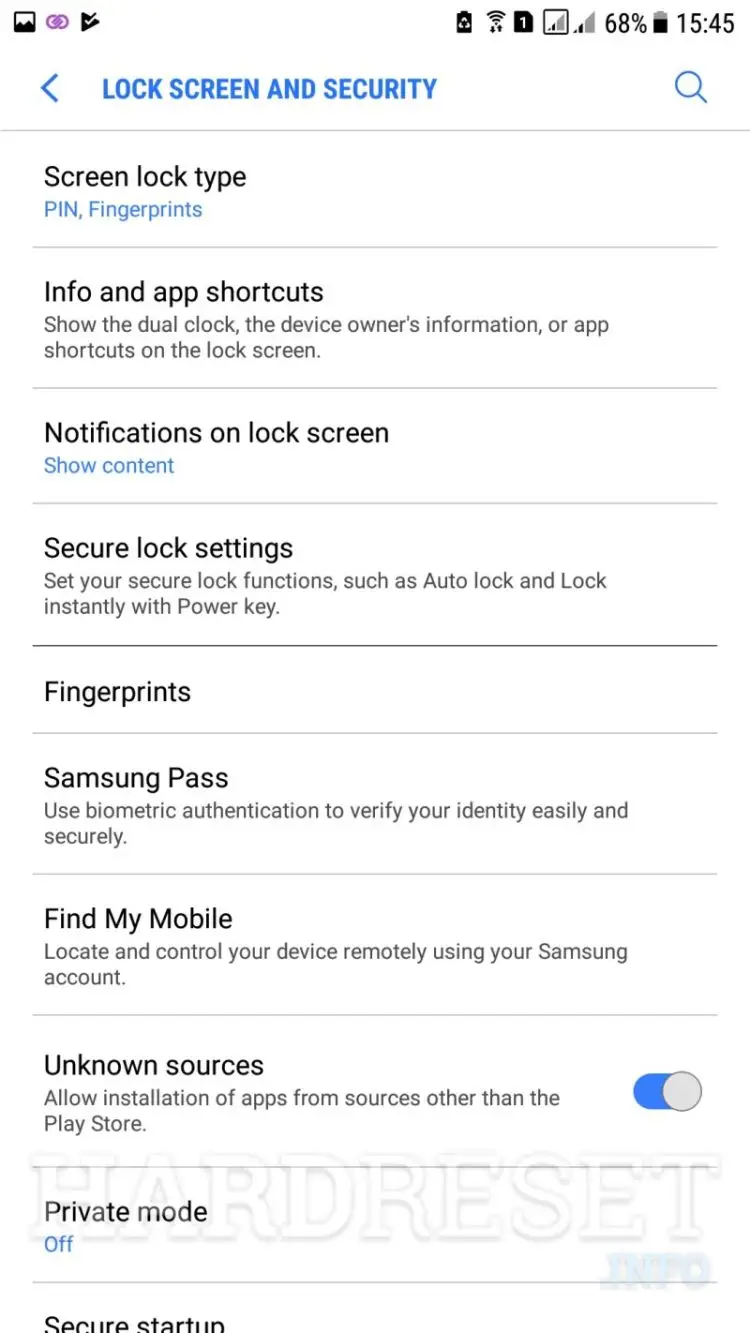Open Notifications on lock screen
Screen dimensions: 750x1333
tap(375, 446)
